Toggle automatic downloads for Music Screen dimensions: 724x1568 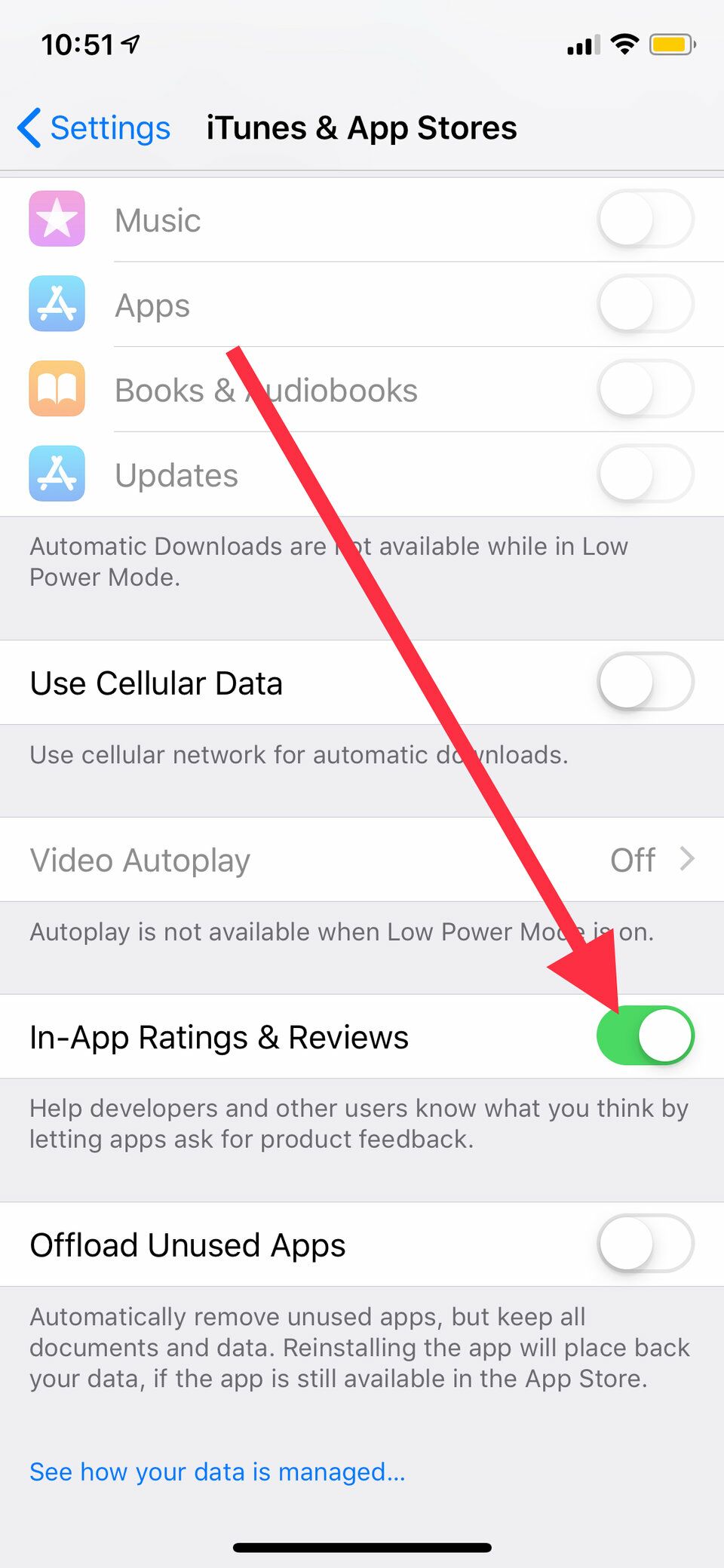coord(646,219)
